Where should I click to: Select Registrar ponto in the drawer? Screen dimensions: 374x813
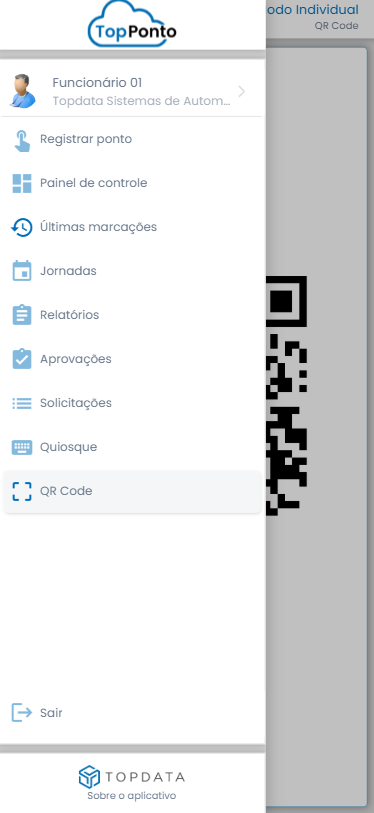tap(132, 139)
